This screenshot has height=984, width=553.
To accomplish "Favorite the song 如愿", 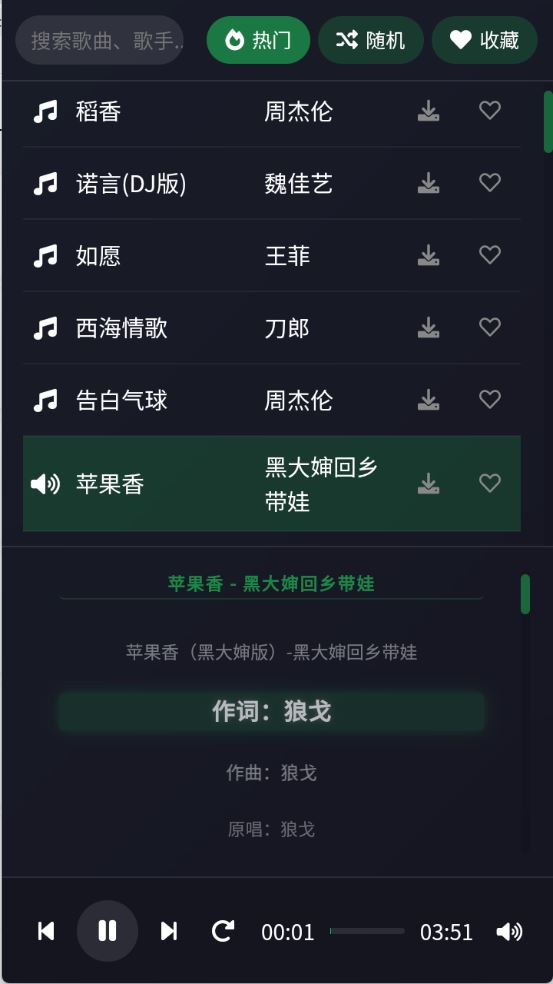I will [490, 255].
